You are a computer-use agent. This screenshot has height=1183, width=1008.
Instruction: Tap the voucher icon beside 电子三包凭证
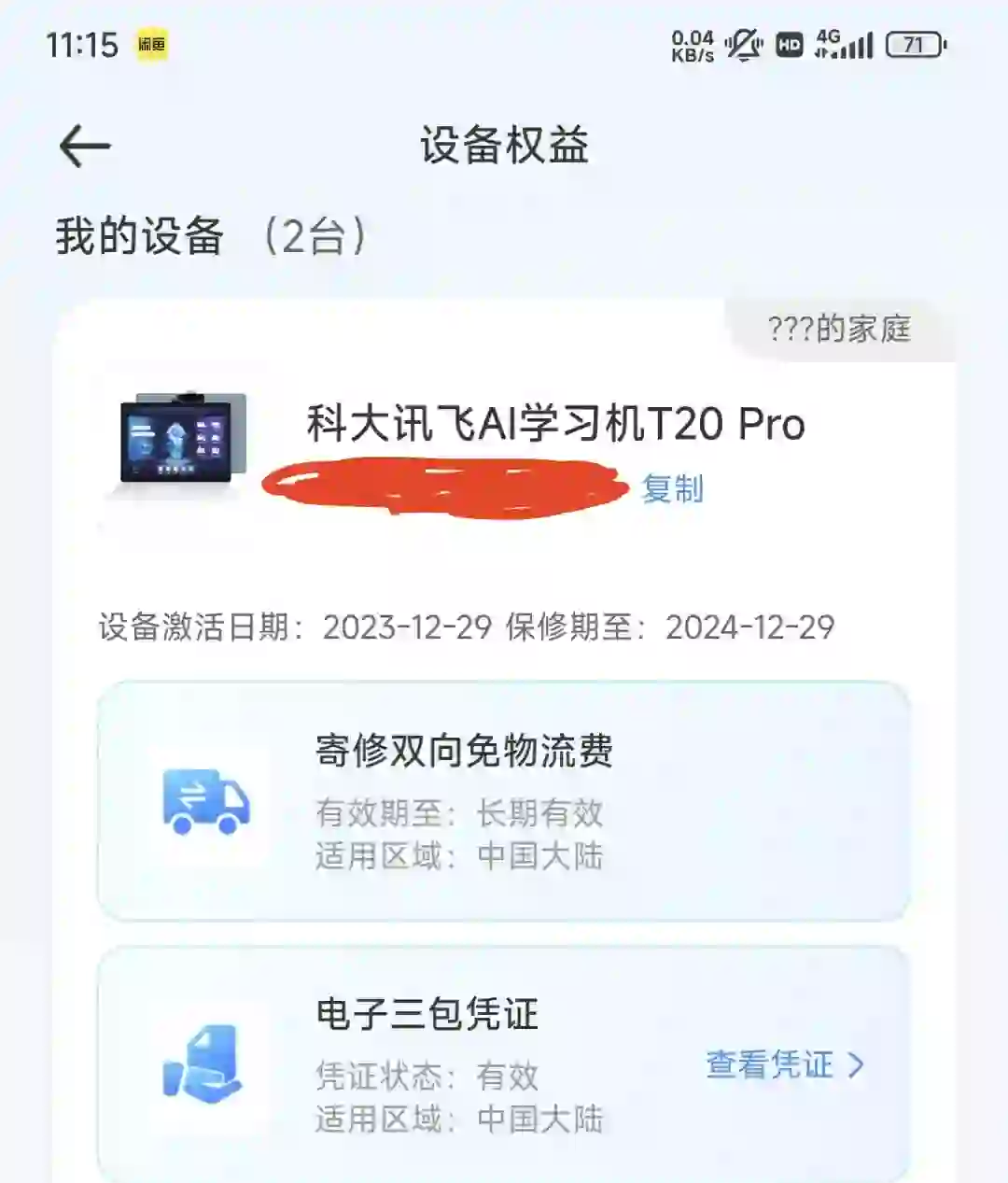203,1064
